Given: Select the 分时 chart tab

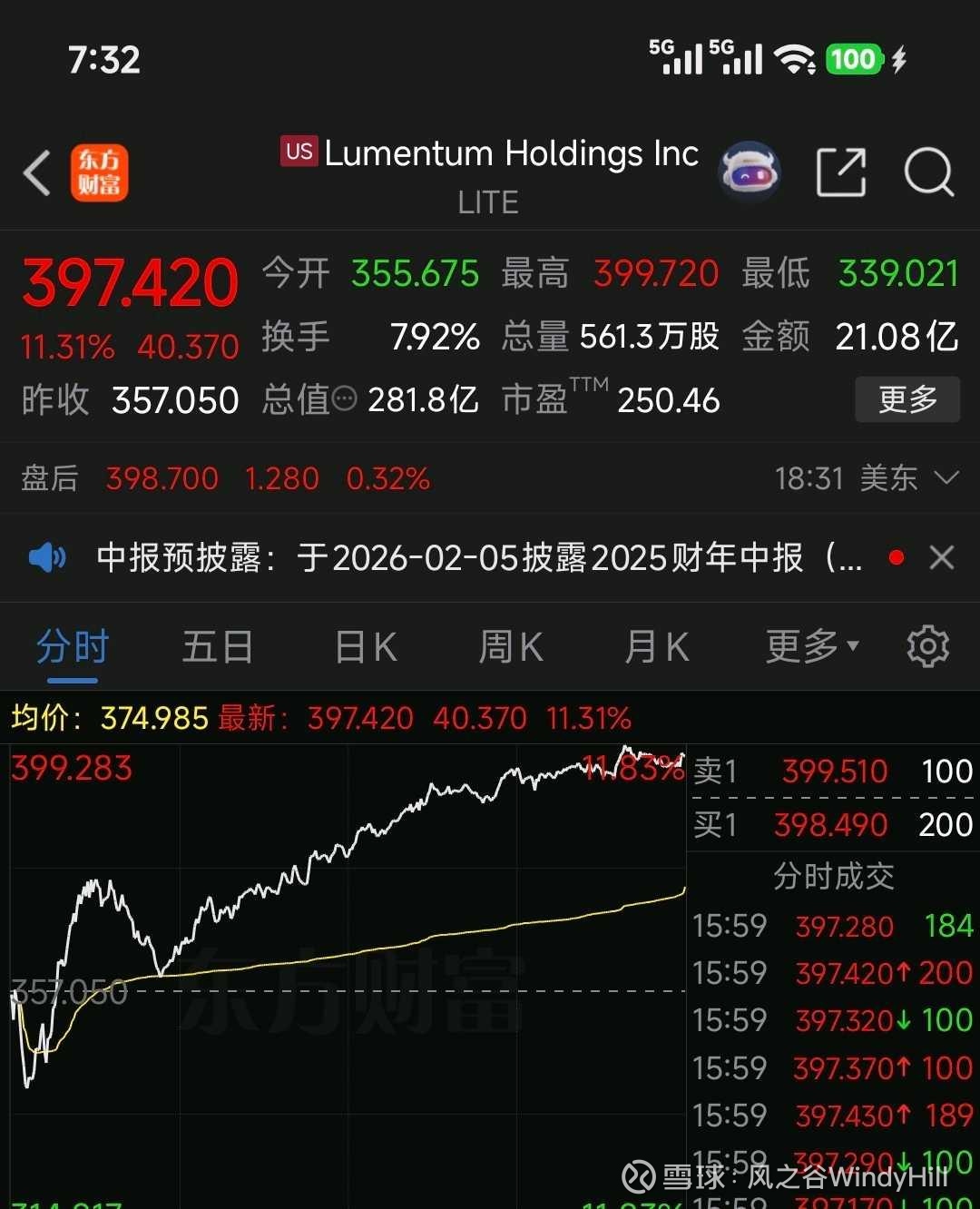Looking at the screenshot, I should pos(73,647).
